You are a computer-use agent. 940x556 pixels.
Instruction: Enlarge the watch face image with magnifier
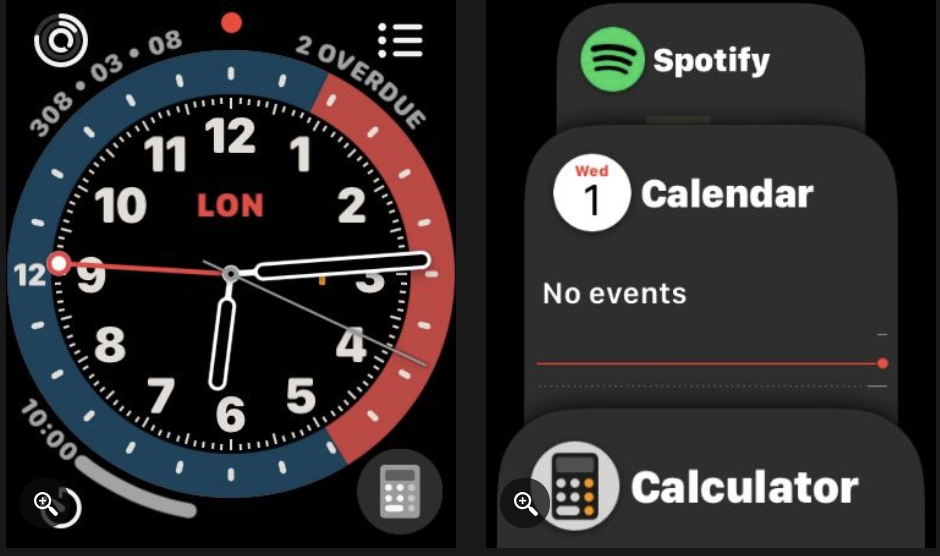[x=46, y=503]
